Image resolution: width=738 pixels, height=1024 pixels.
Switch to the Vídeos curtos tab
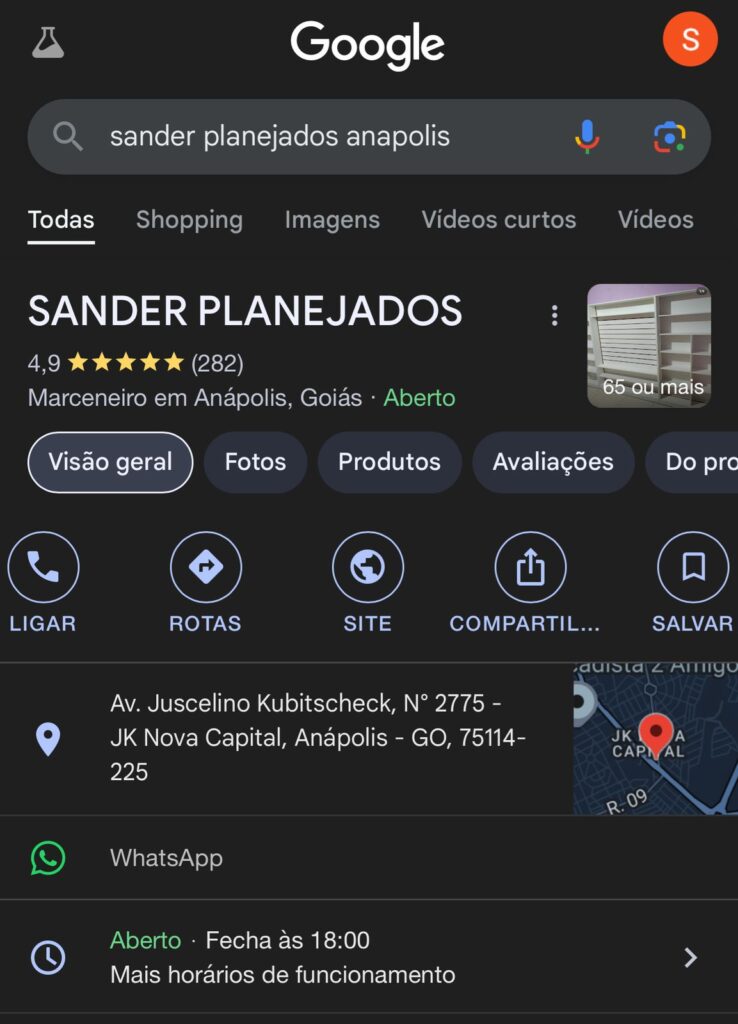coord(498,220)
